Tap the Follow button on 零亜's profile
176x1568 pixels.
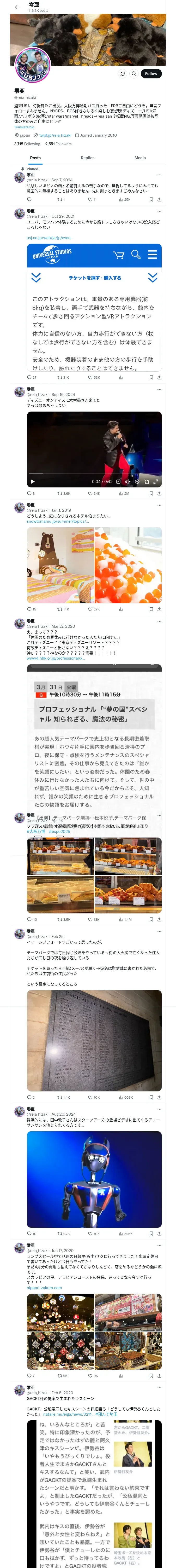(x=150, y=74)
